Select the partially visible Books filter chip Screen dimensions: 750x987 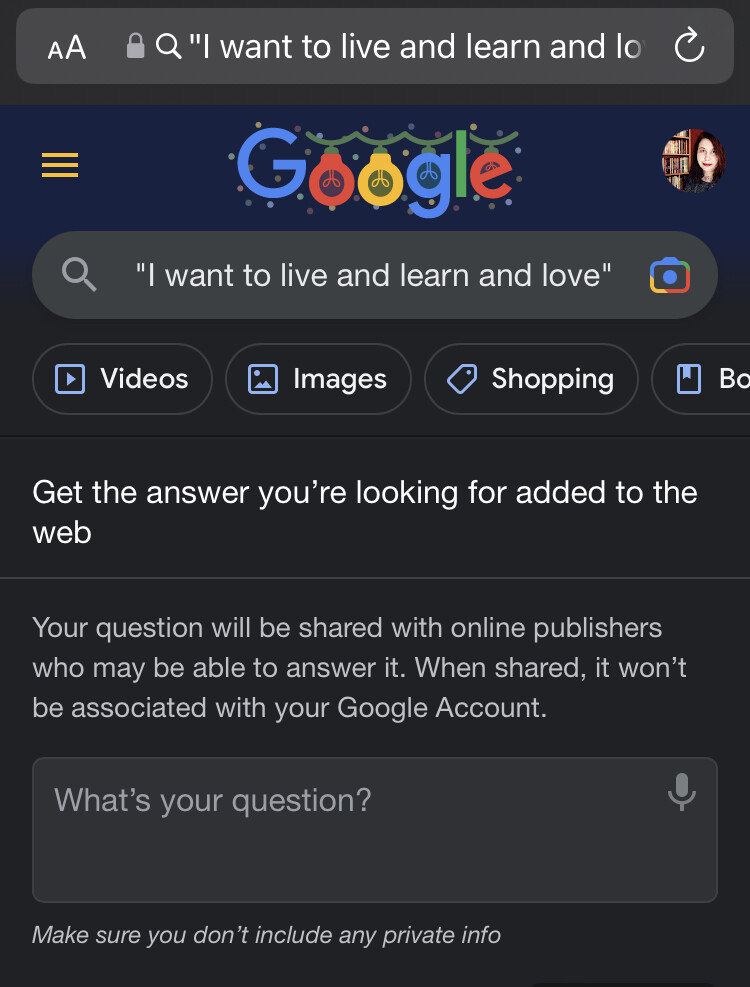(x=705, y=379)
